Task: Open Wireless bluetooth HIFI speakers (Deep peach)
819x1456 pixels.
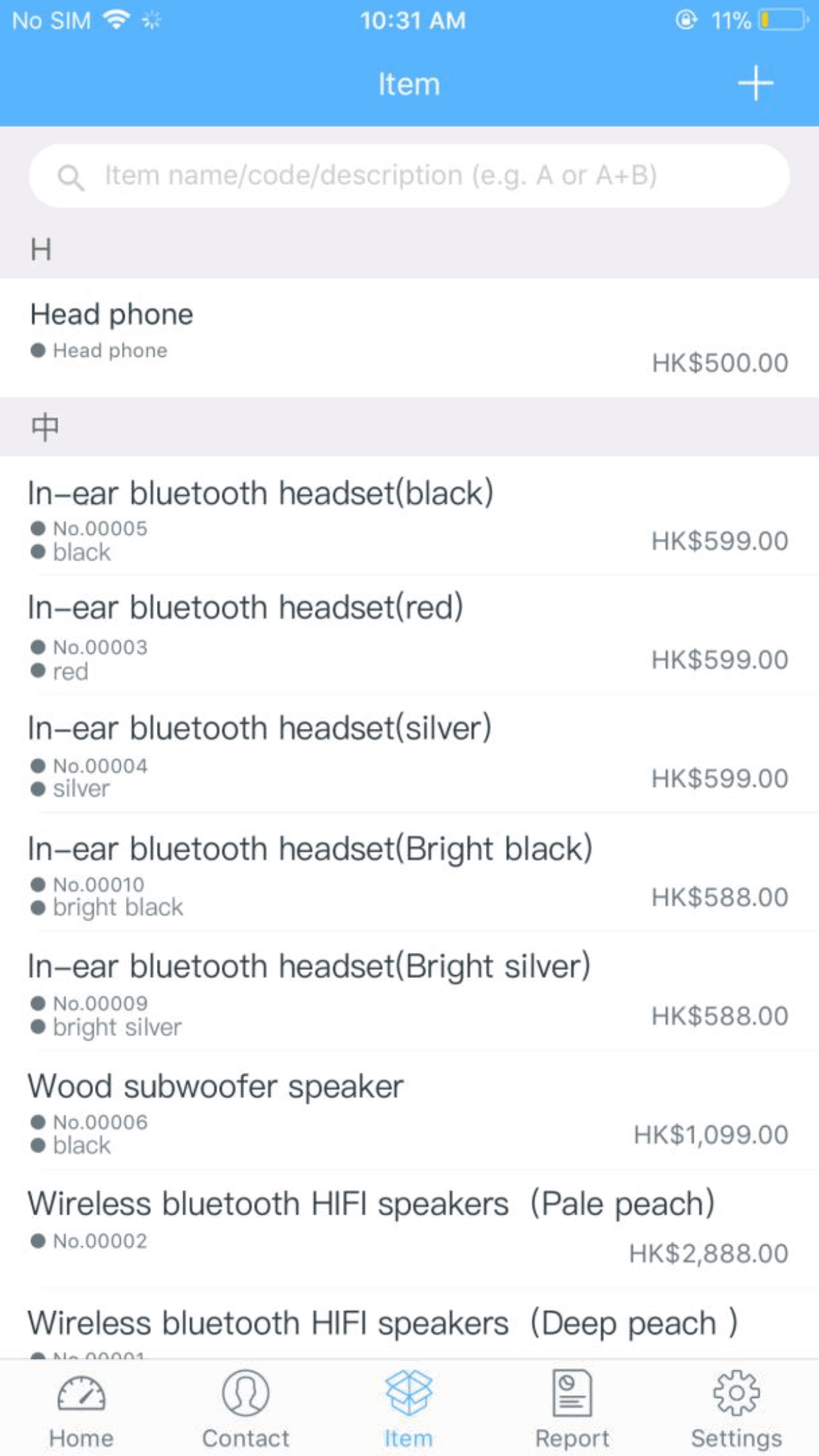Action: tap(409, 1323)
